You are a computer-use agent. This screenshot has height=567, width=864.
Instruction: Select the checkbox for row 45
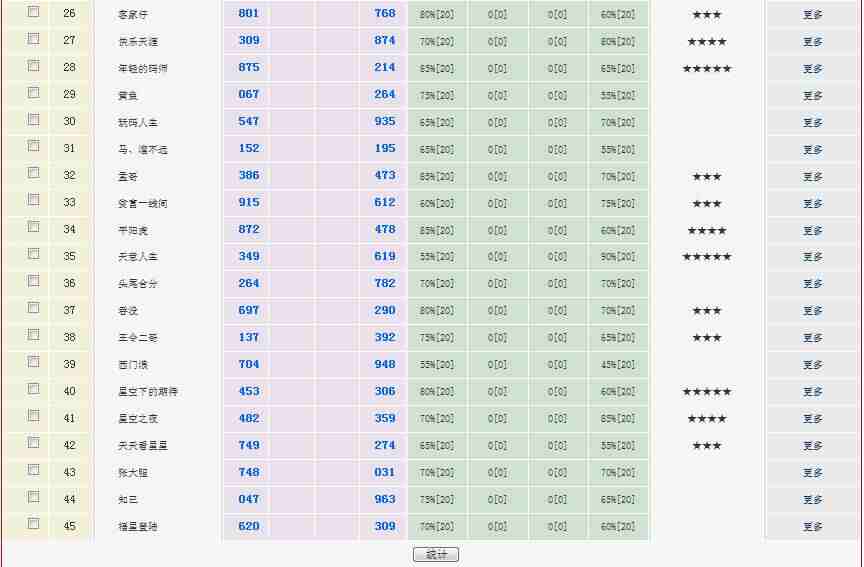34,524
